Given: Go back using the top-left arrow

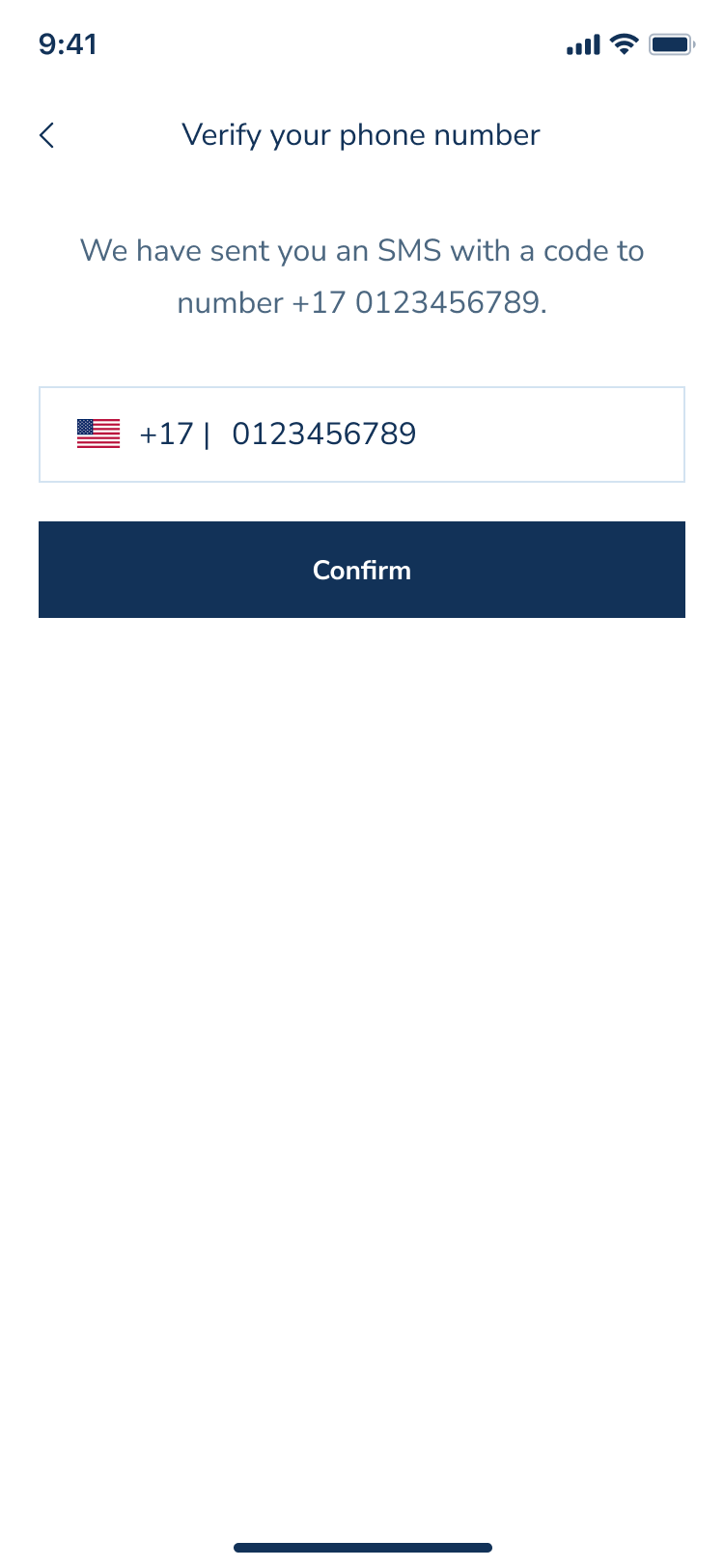Looking at the screenshot, I should (x=46, y=135).
